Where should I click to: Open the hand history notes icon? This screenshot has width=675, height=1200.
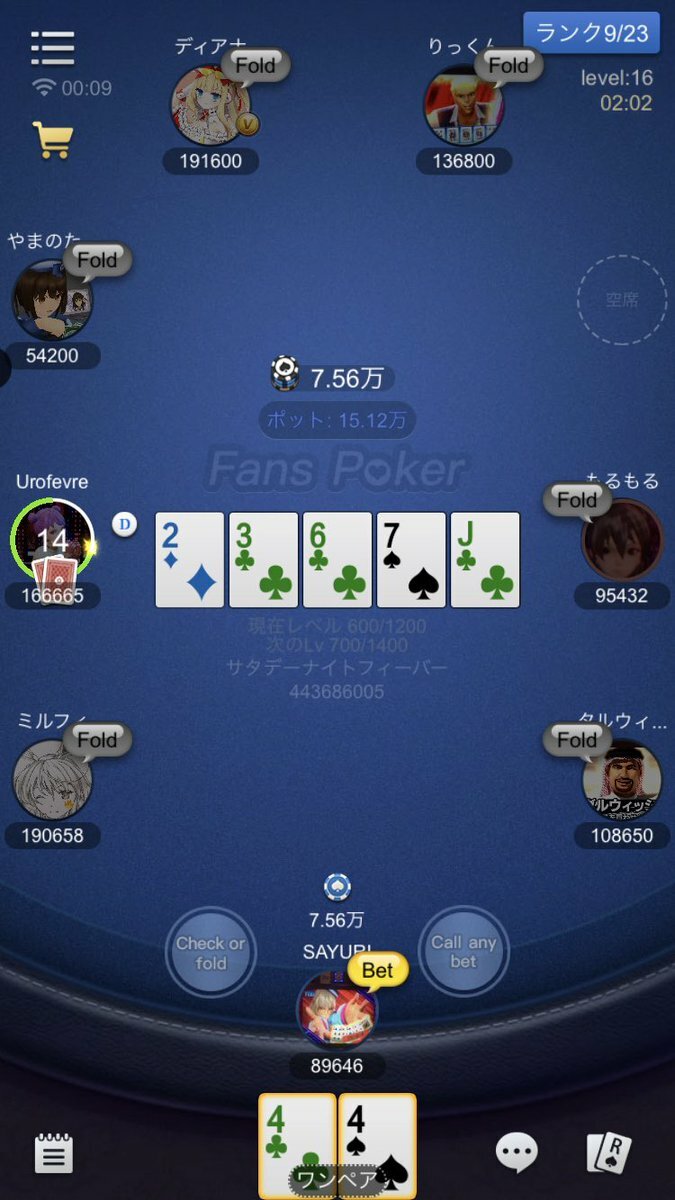[x=53, y=1154]
